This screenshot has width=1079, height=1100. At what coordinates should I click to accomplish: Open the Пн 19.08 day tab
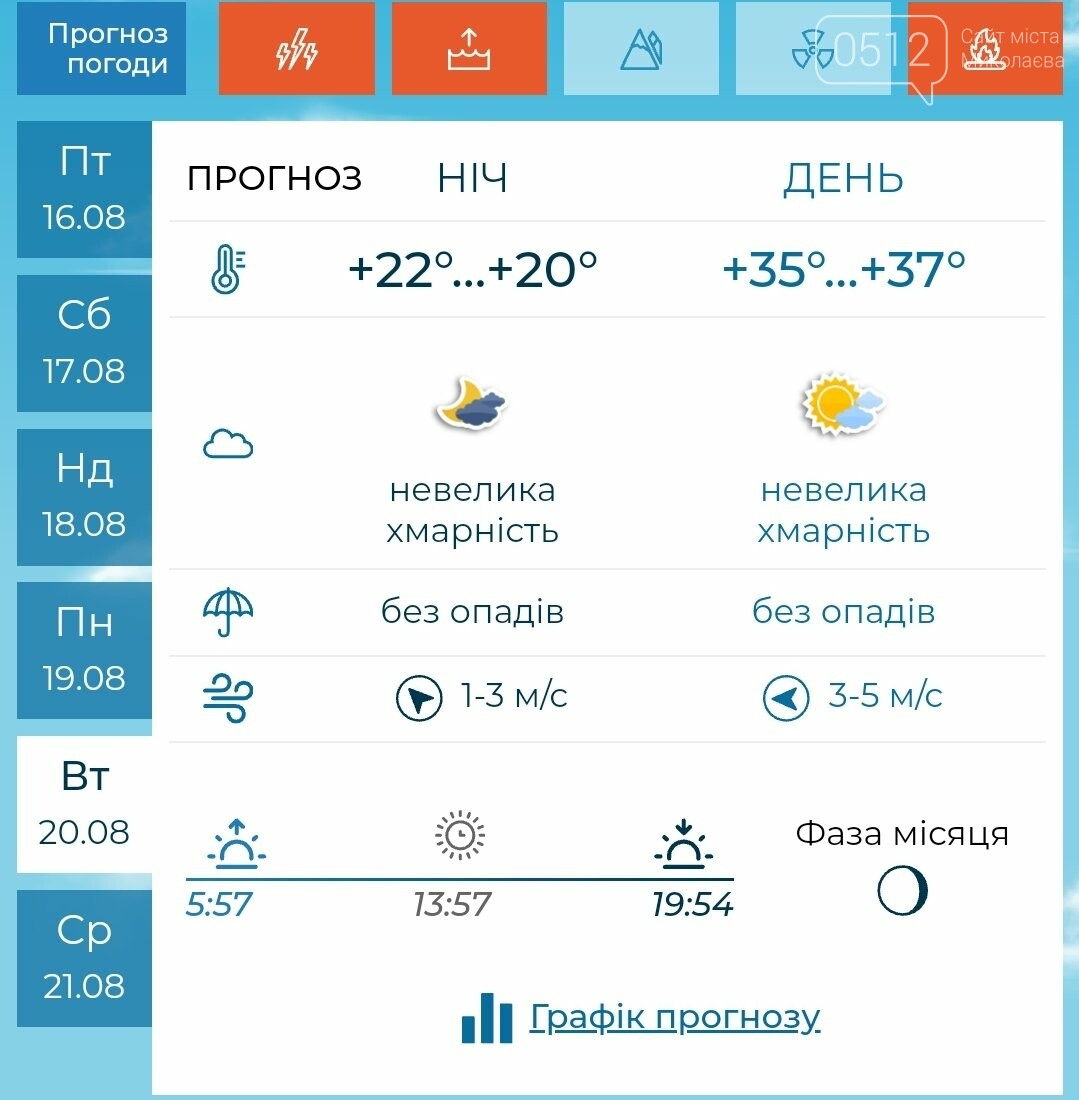pos(84,650)
